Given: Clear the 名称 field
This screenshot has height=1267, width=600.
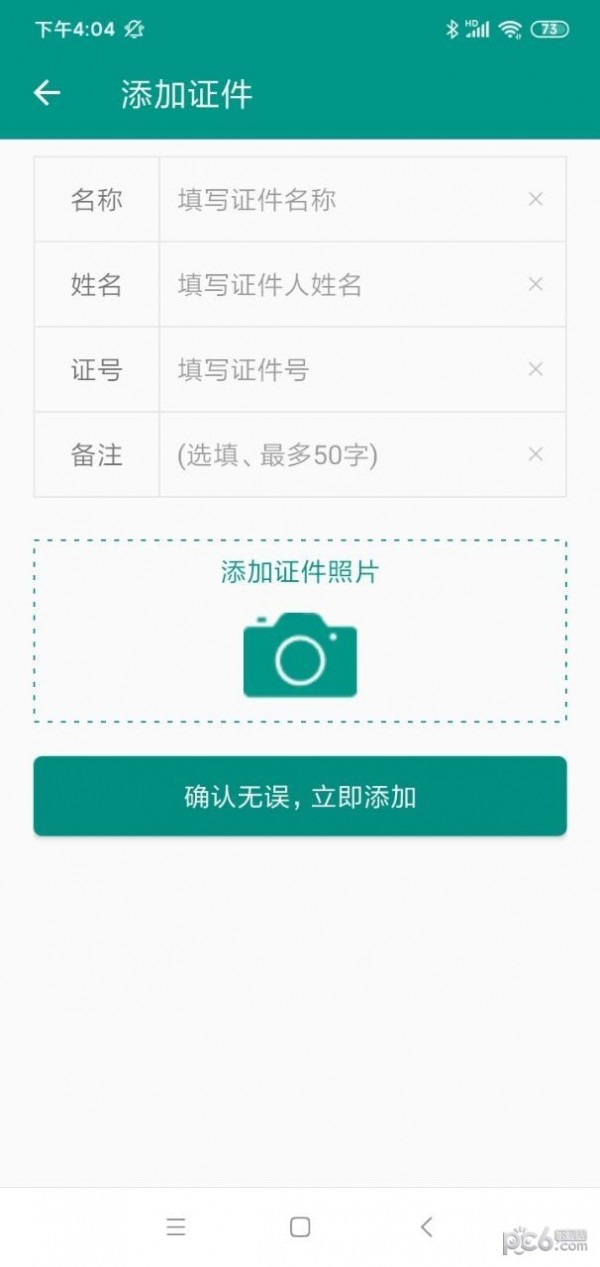Looking at the screenshot, I should coord(535,200).
